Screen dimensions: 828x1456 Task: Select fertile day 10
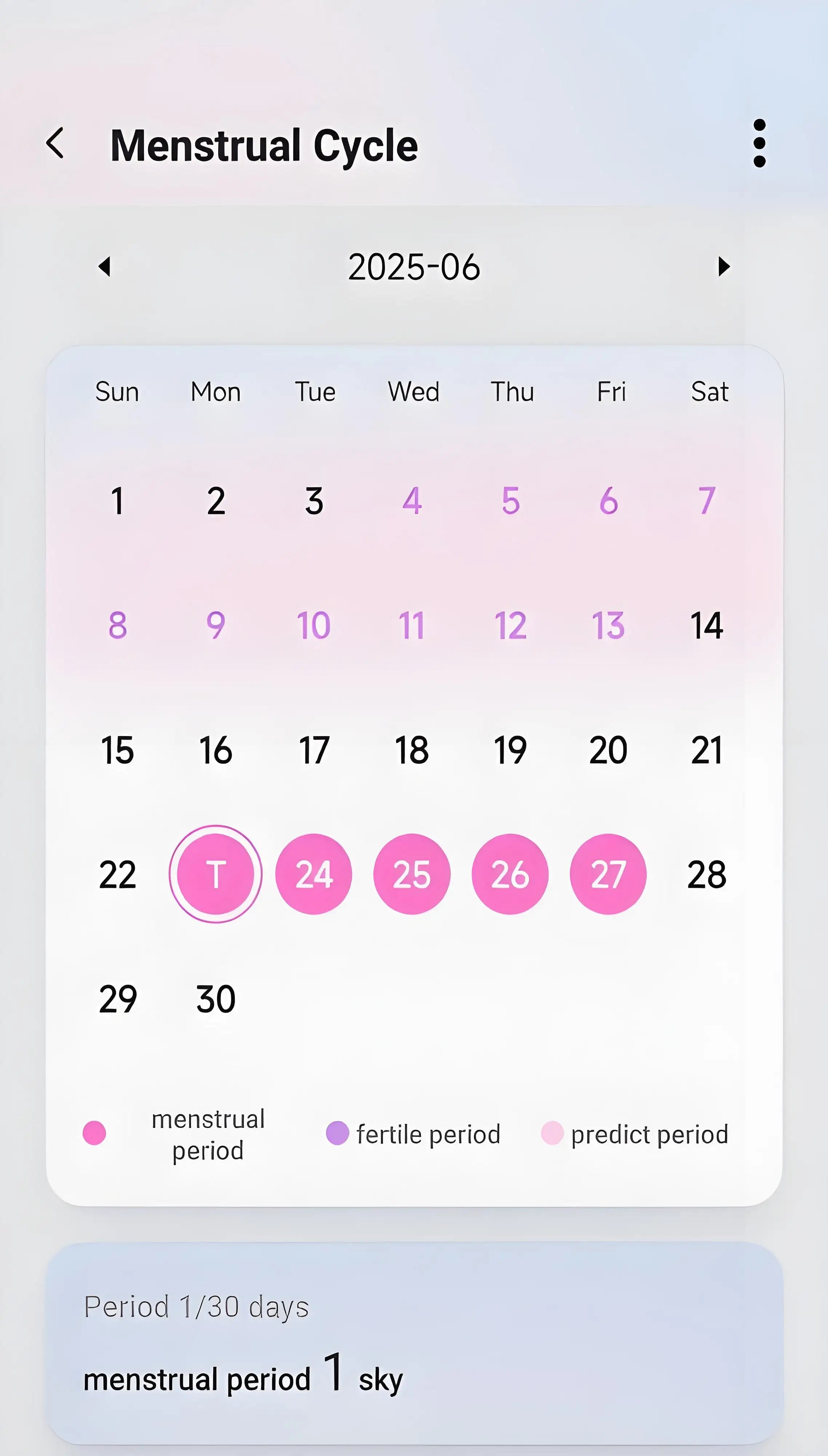point(314,625)
